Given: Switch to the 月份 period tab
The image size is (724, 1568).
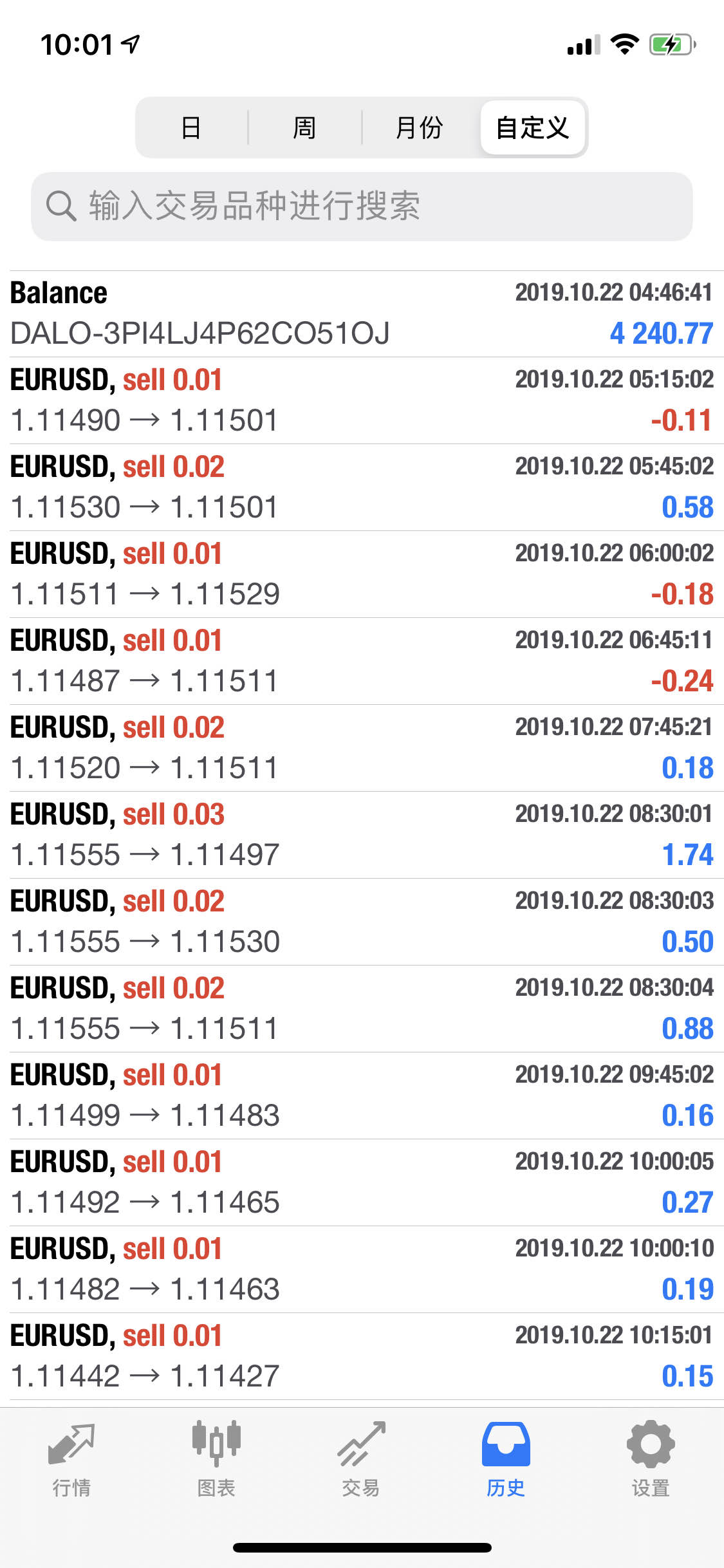Looking at the screenshot, I should pos(419,127).
